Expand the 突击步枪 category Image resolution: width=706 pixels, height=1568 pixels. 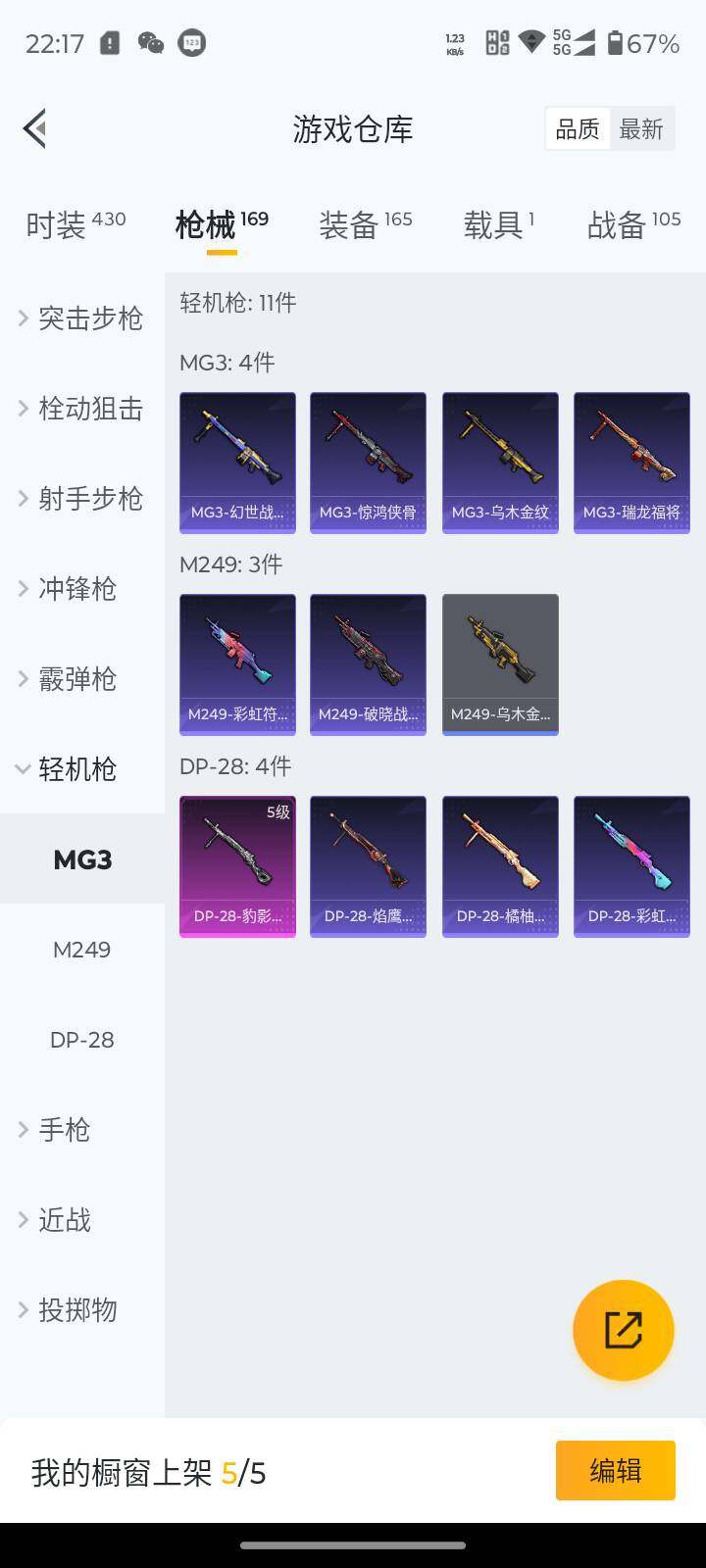point(82,318)
